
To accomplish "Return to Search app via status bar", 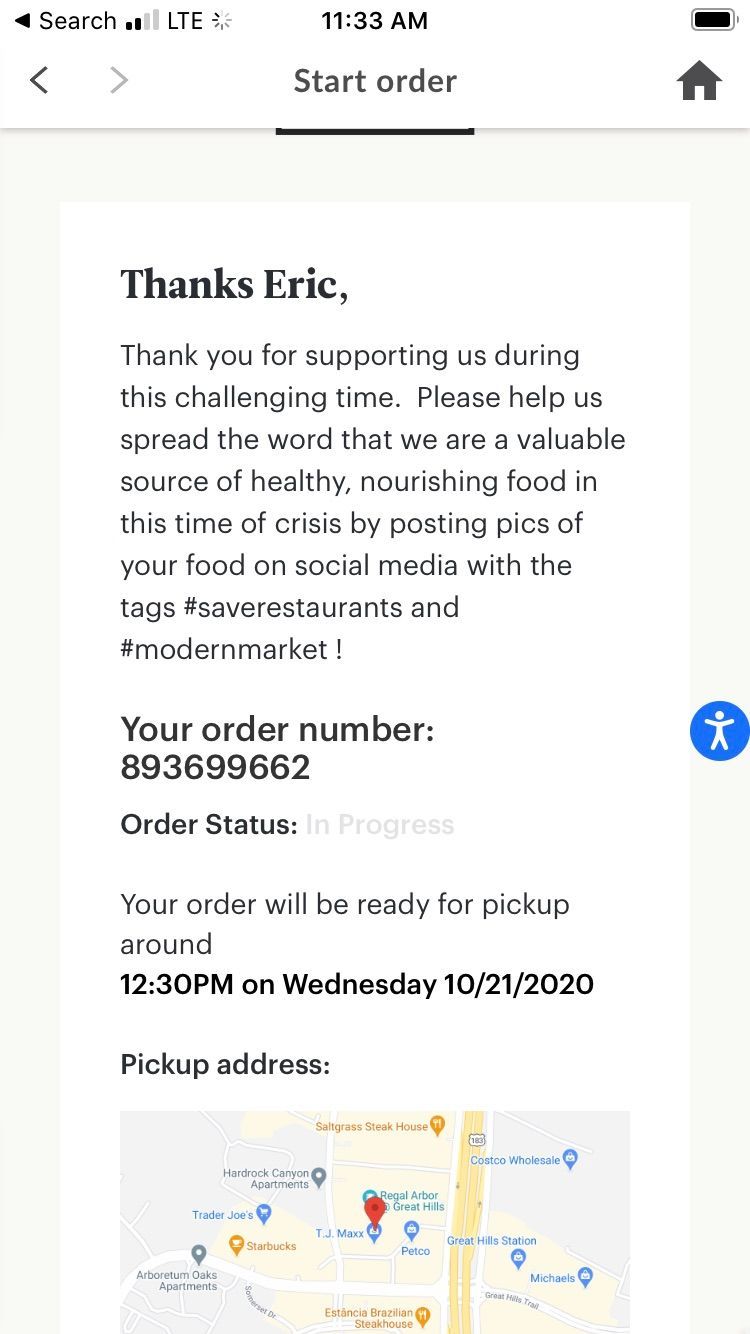I will click(x=65, y=20).
